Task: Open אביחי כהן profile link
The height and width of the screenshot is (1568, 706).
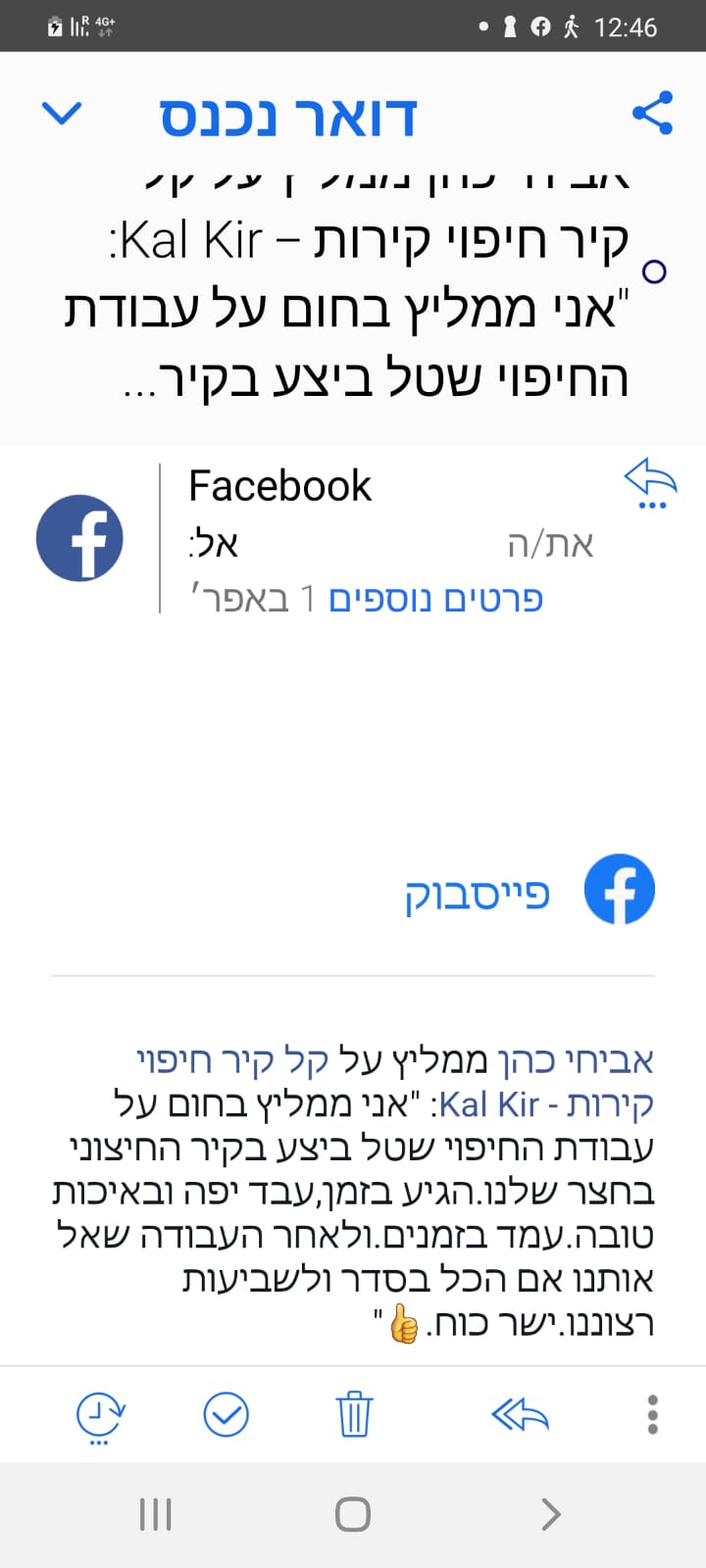Action: pos(576,1059)
